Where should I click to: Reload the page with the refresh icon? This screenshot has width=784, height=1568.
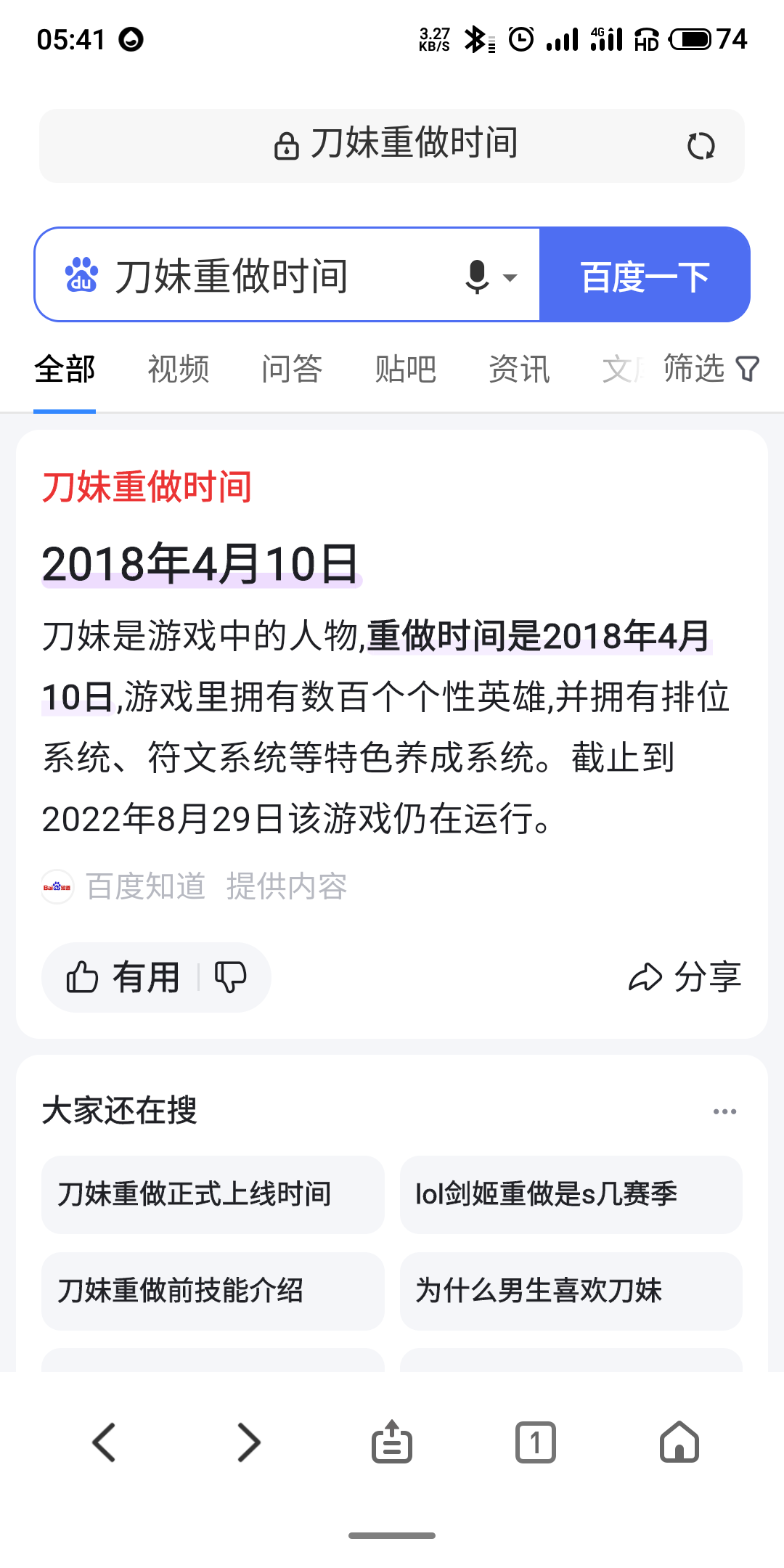click(701, 146)
